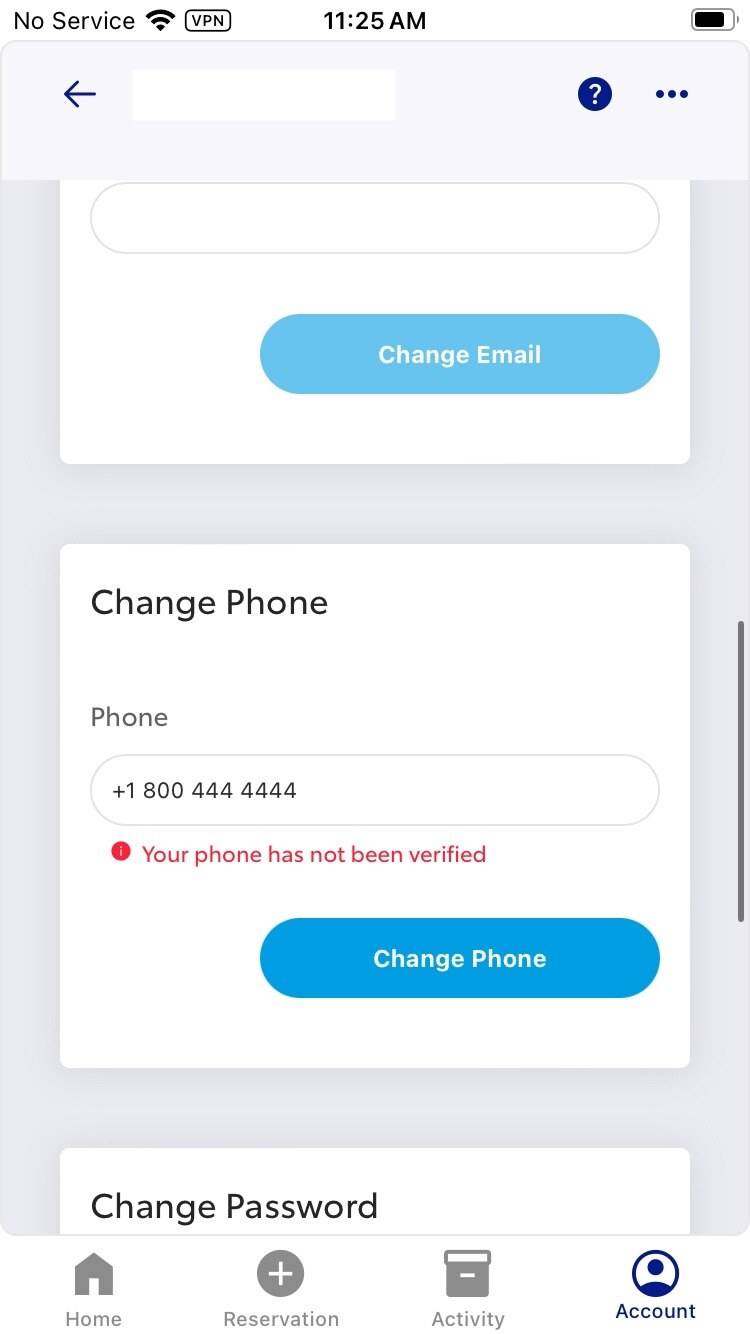Switch to the Home tab

[94, 1289]
